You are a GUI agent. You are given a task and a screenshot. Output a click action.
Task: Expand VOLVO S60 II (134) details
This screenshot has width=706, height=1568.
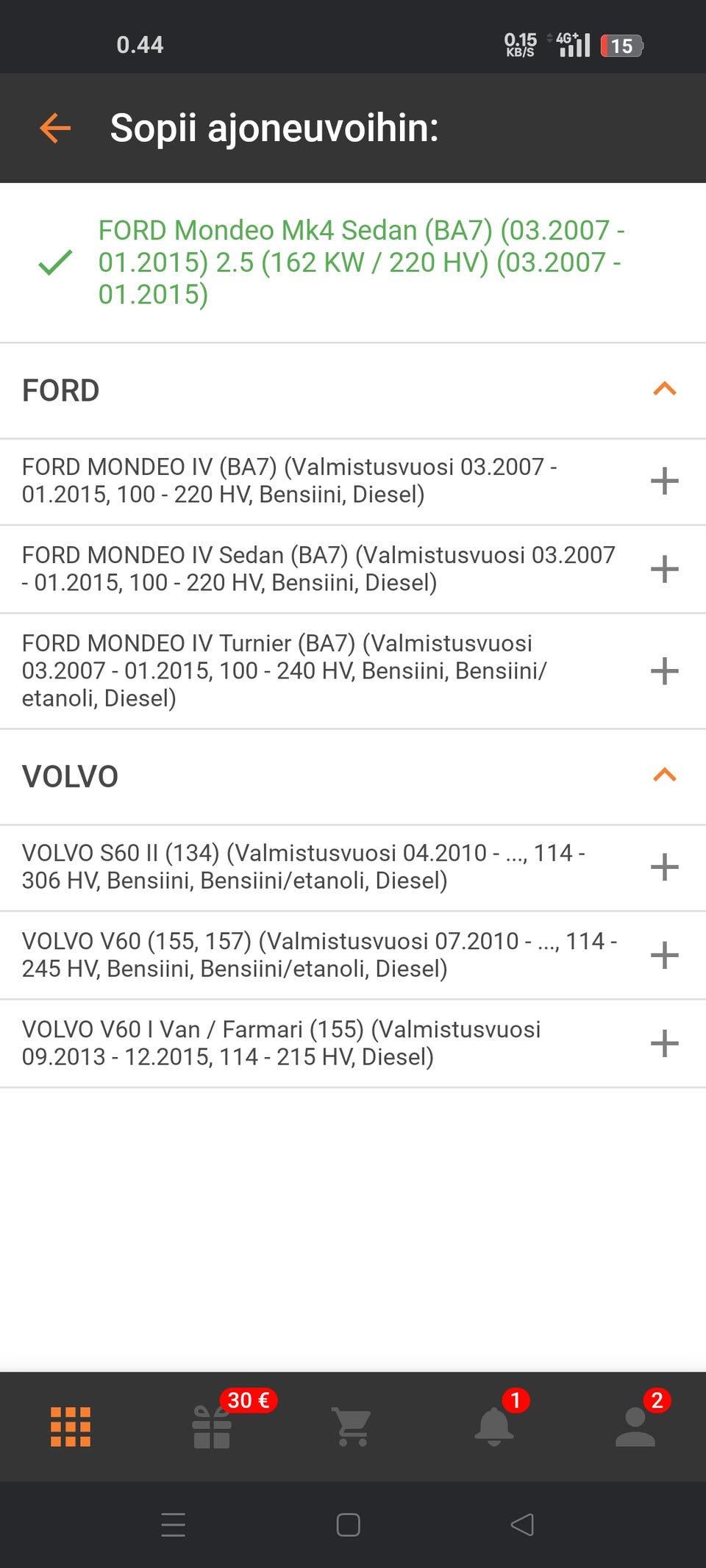pos(664,867)
